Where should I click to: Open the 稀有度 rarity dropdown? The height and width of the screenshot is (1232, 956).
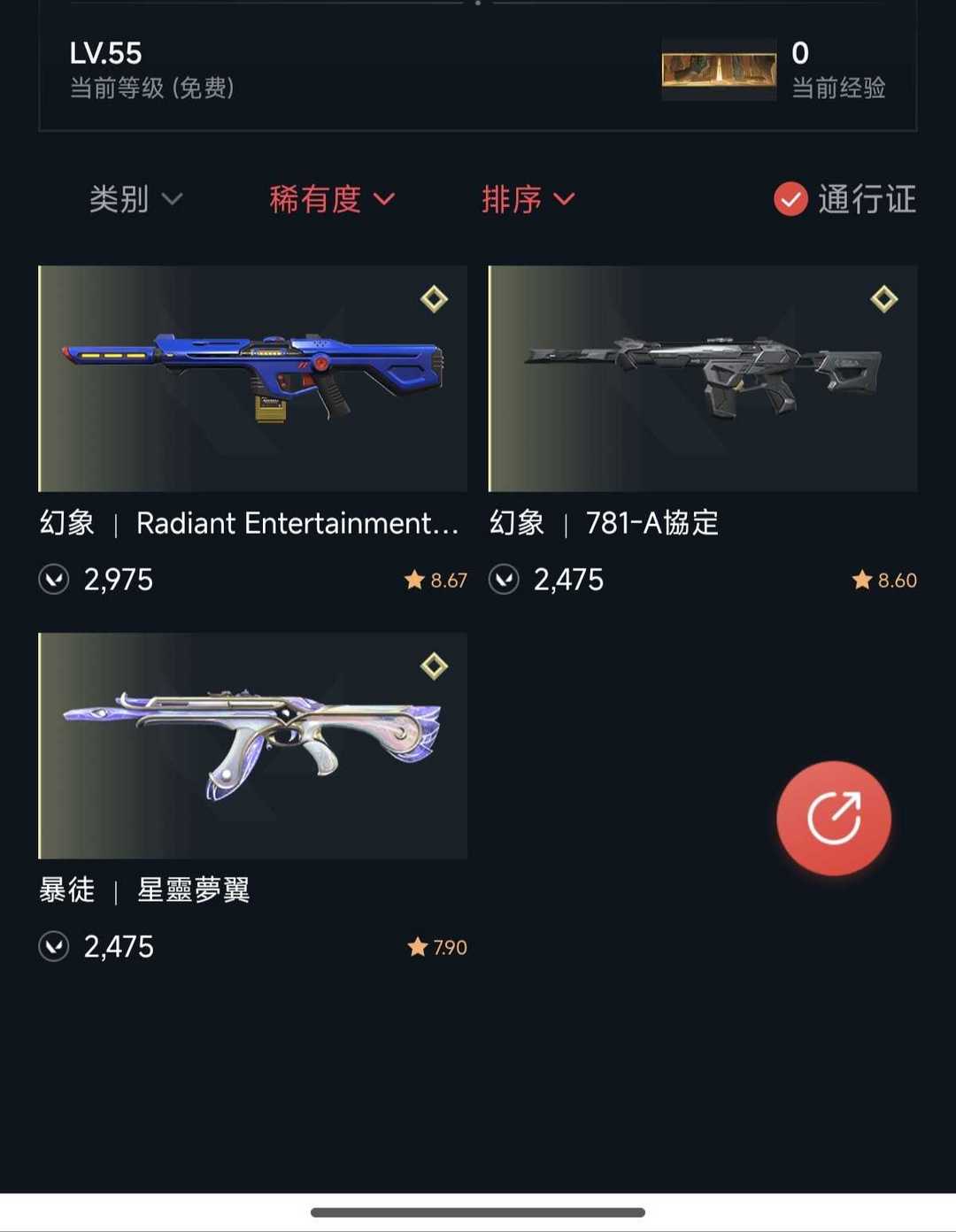point(332,199)
